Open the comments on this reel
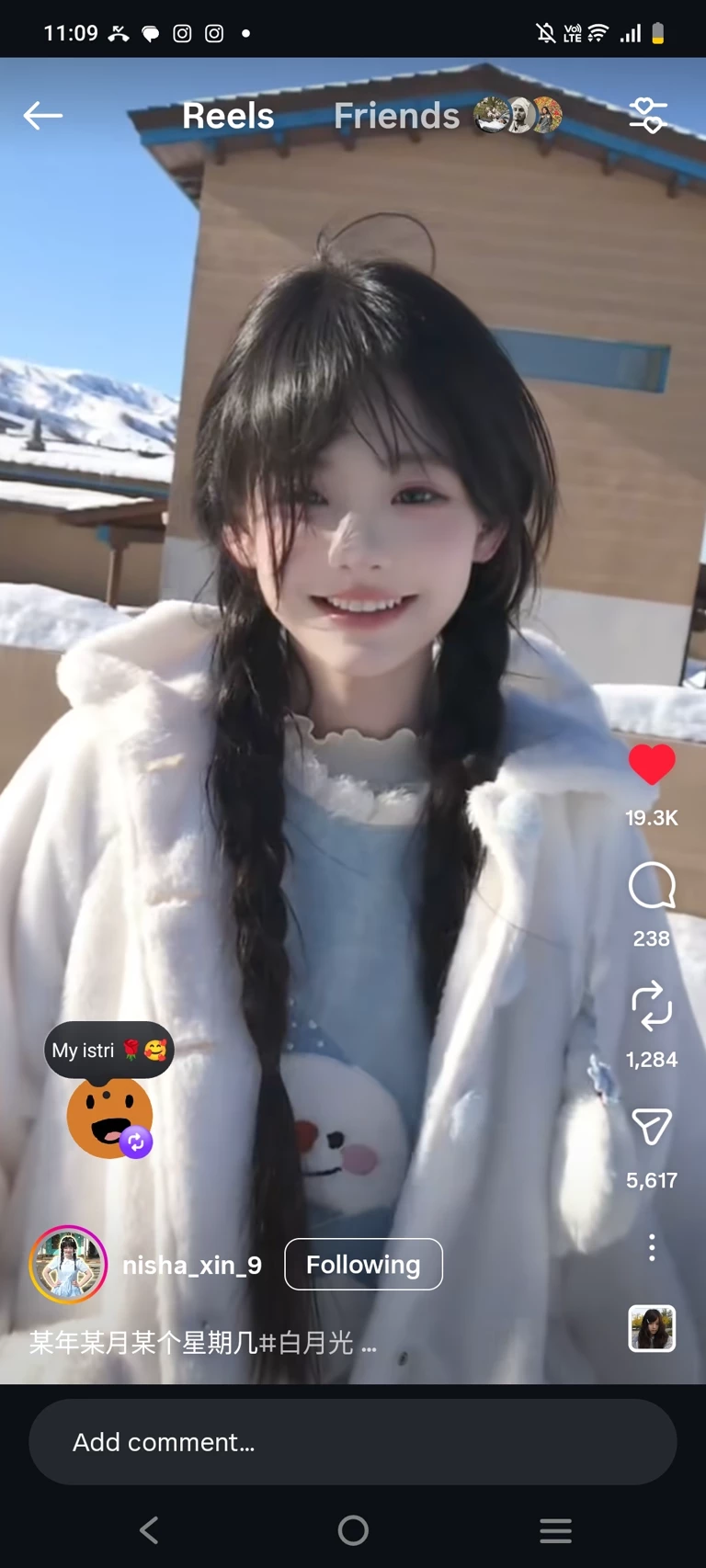This screenshot has width=706, height=1568. 652,886
